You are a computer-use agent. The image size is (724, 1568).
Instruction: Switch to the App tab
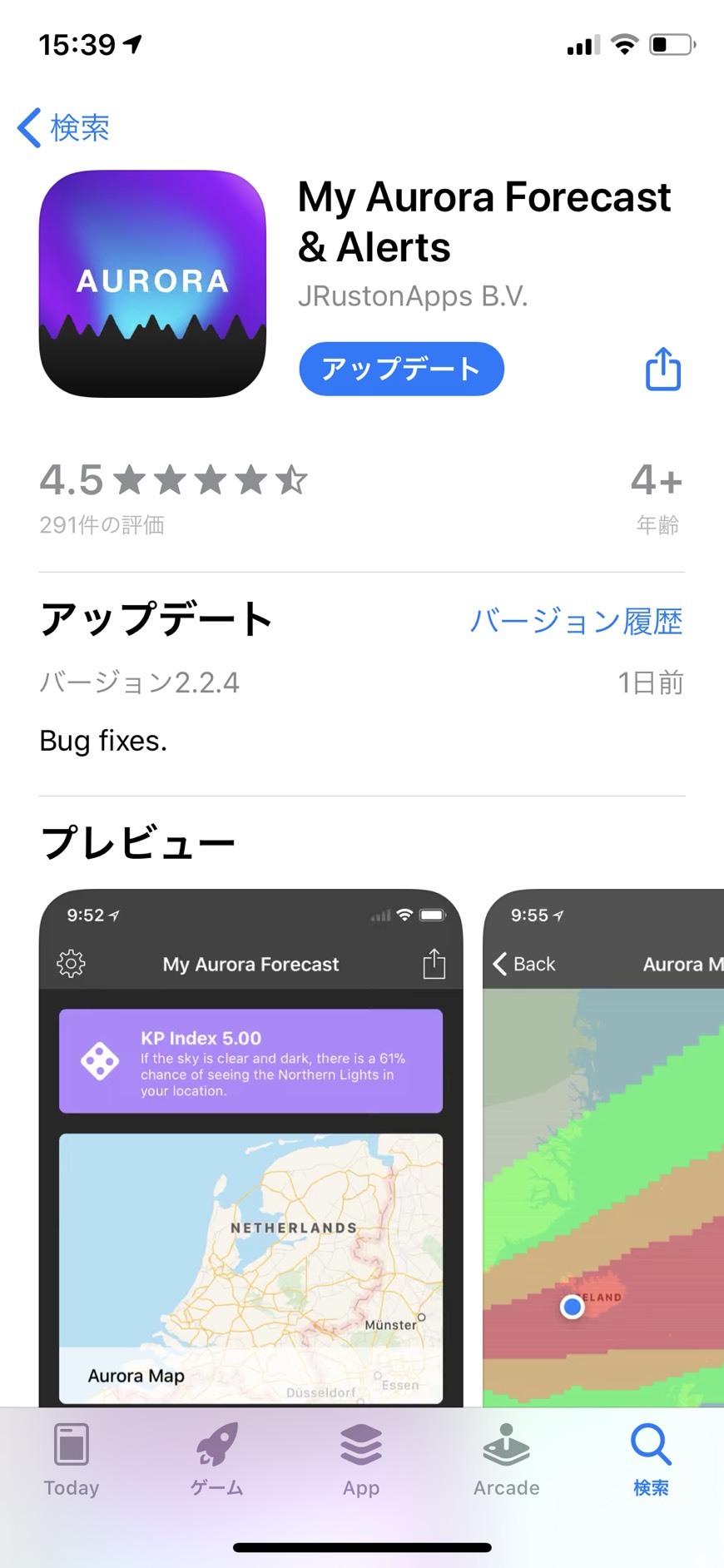pyautogui.click(x=361, y=1460)
